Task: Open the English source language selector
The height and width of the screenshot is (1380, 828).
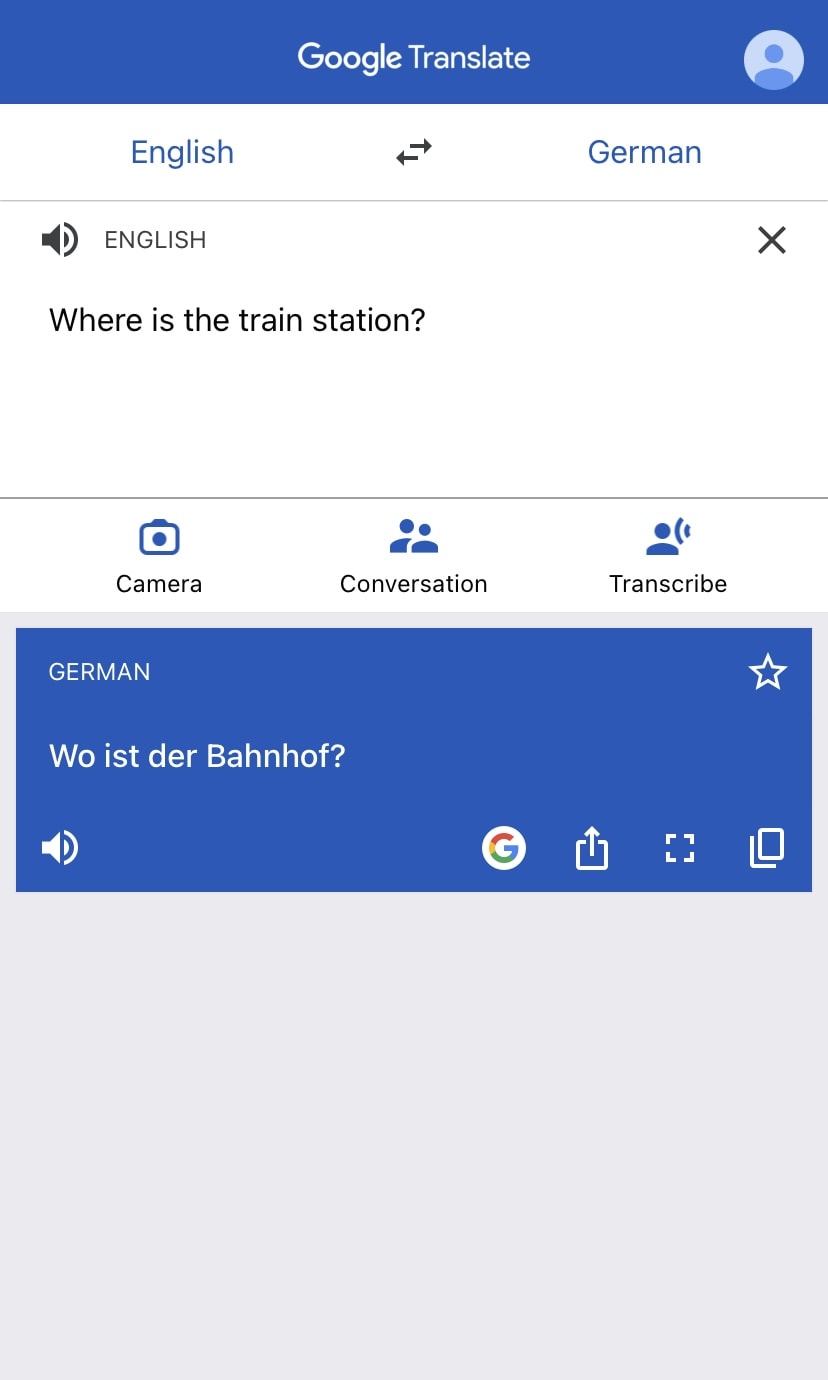Action: (182, 151)
